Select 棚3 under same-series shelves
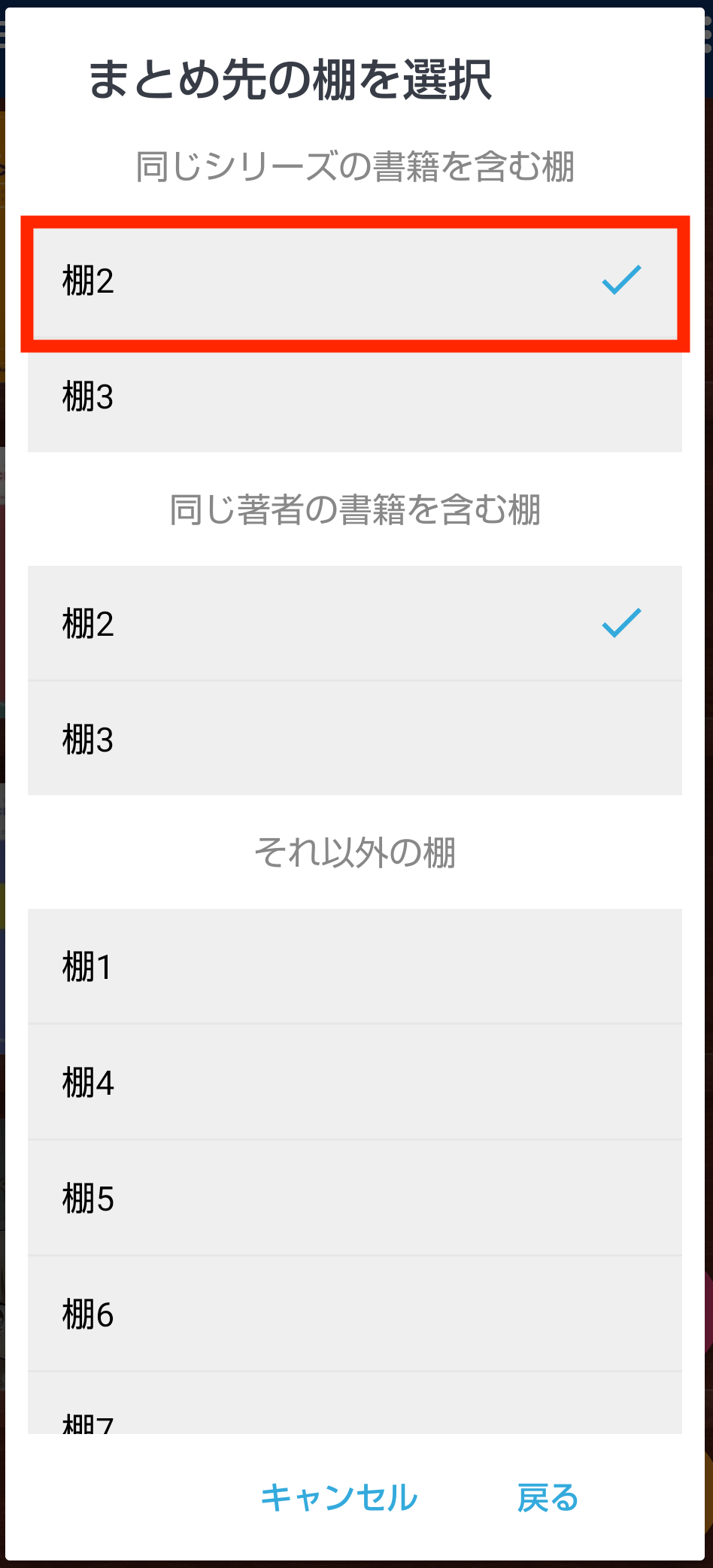 355,397
